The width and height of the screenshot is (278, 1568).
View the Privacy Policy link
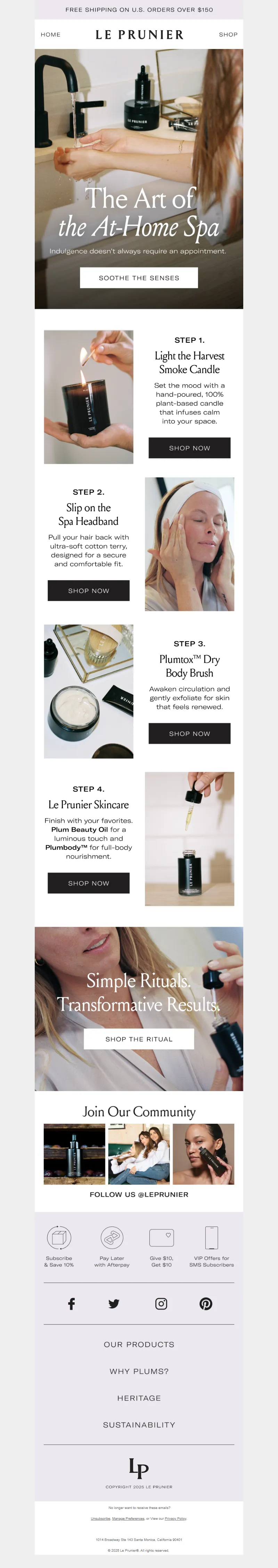(x=176, y=1519)
